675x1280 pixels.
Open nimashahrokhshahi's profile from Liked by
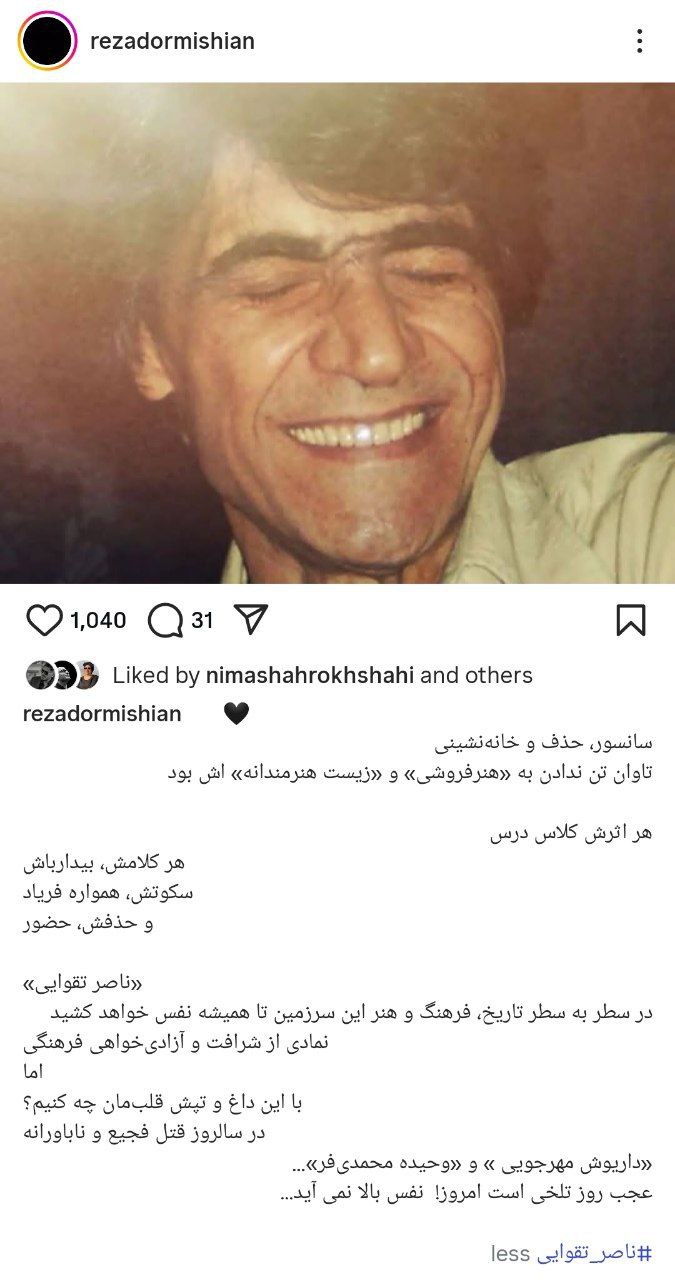point(309,676)
